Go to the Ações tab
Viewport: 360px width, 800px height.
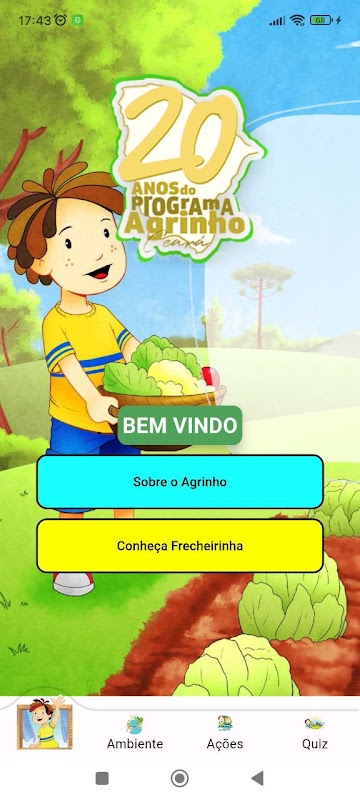point(225,733)
